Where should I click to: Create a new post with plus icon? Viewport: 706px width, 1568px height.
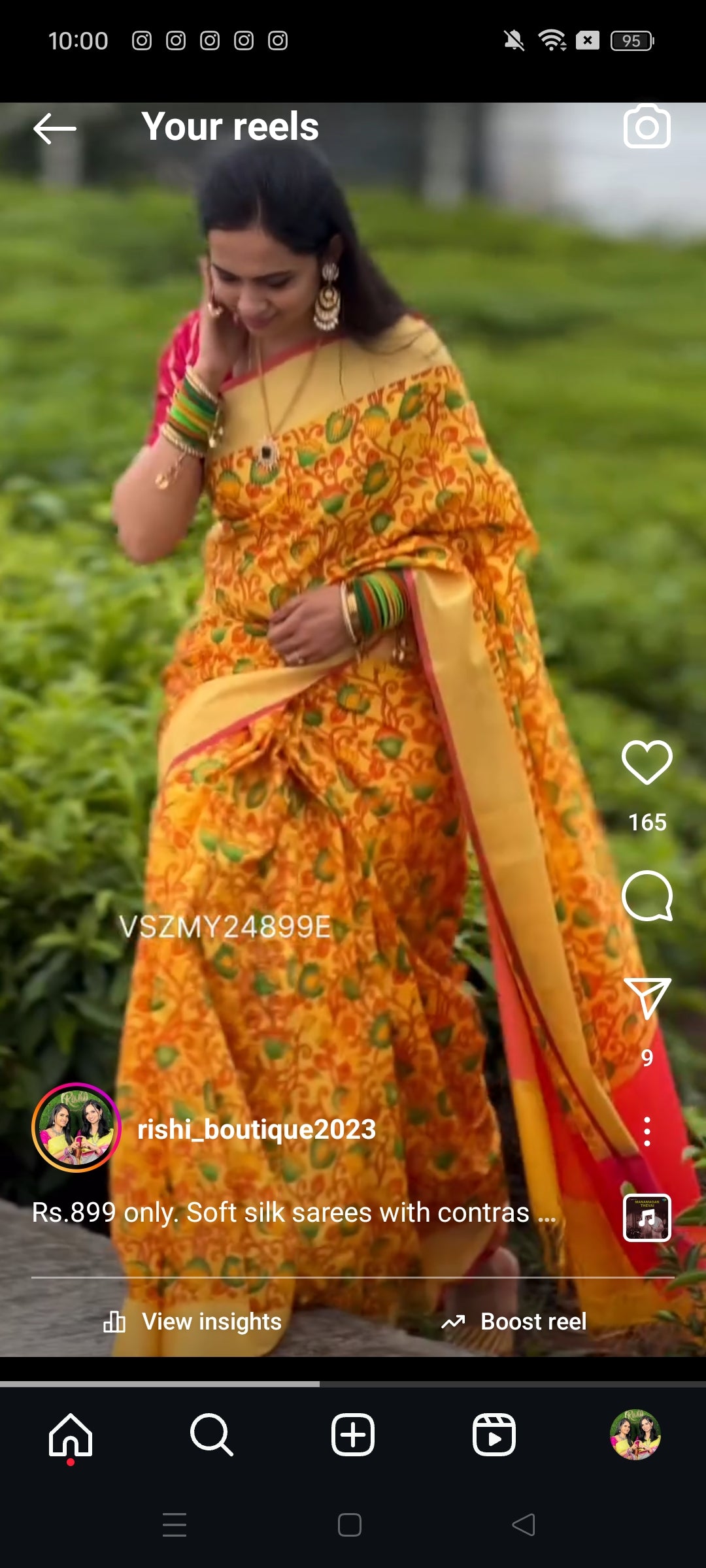tap(353, 1435)
